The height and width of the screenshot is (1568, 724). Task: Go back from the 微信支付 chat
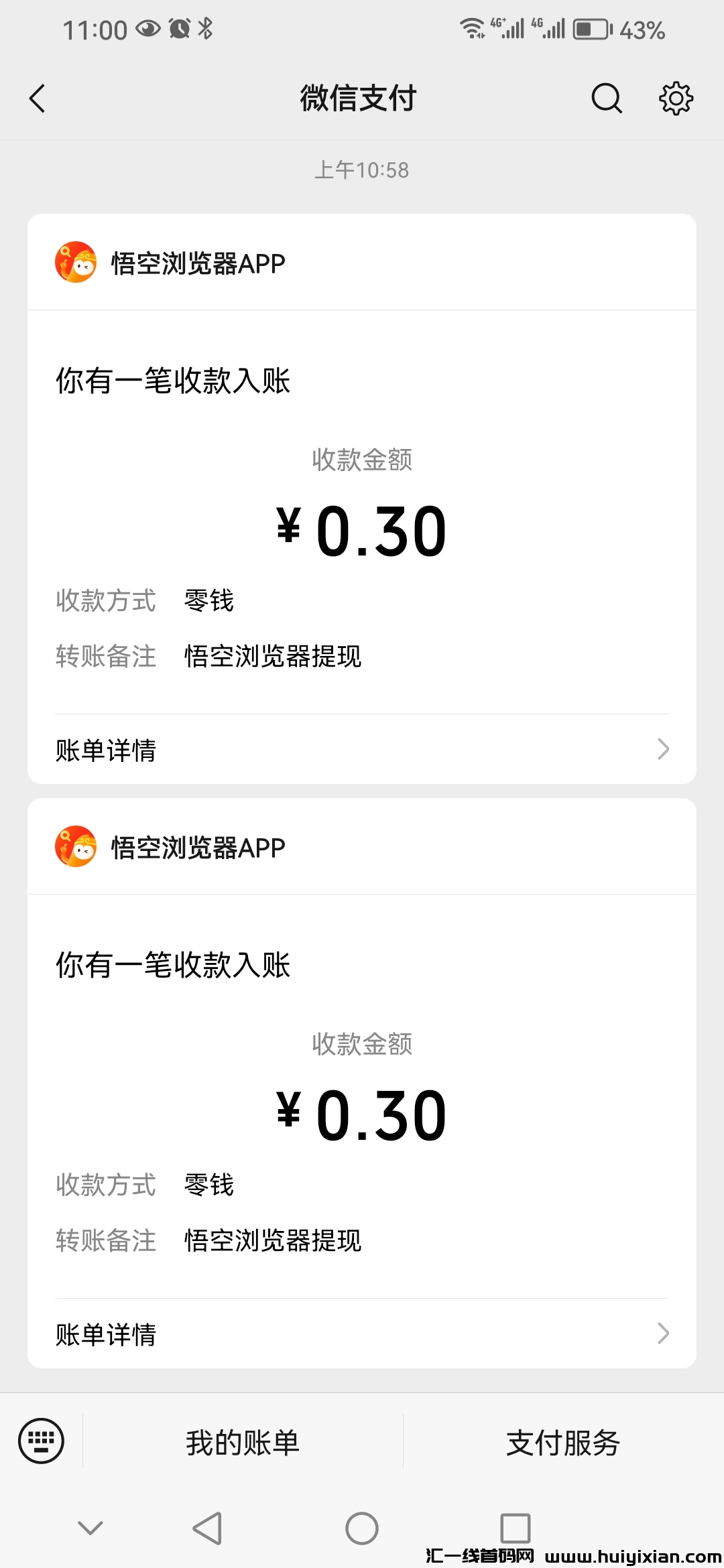[38, 99]
